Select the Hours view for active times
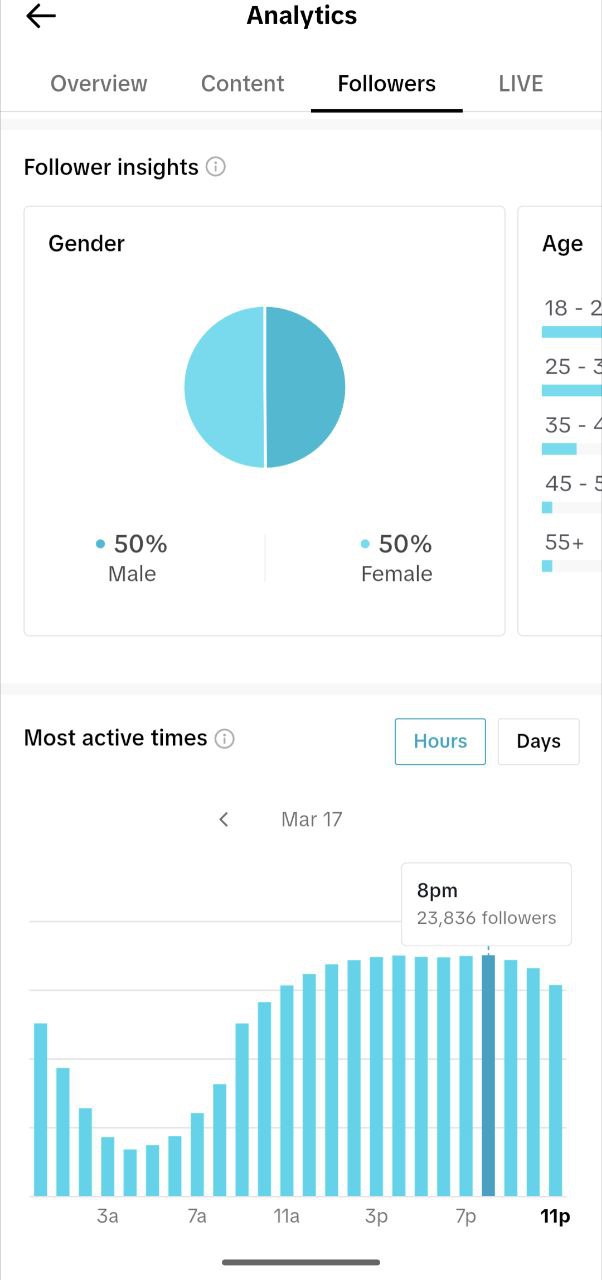The image size is (602, 1280). point(440,741)
